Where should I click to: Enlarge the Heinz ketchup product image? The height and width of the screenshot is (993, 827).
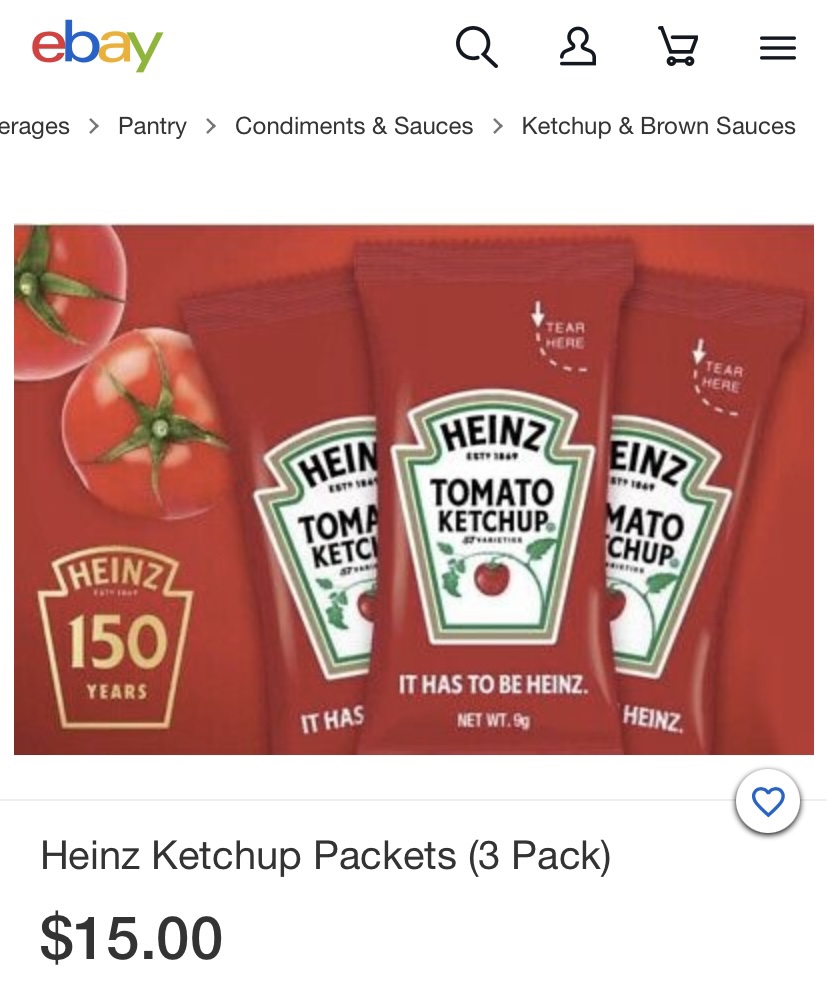coord(413,489)
